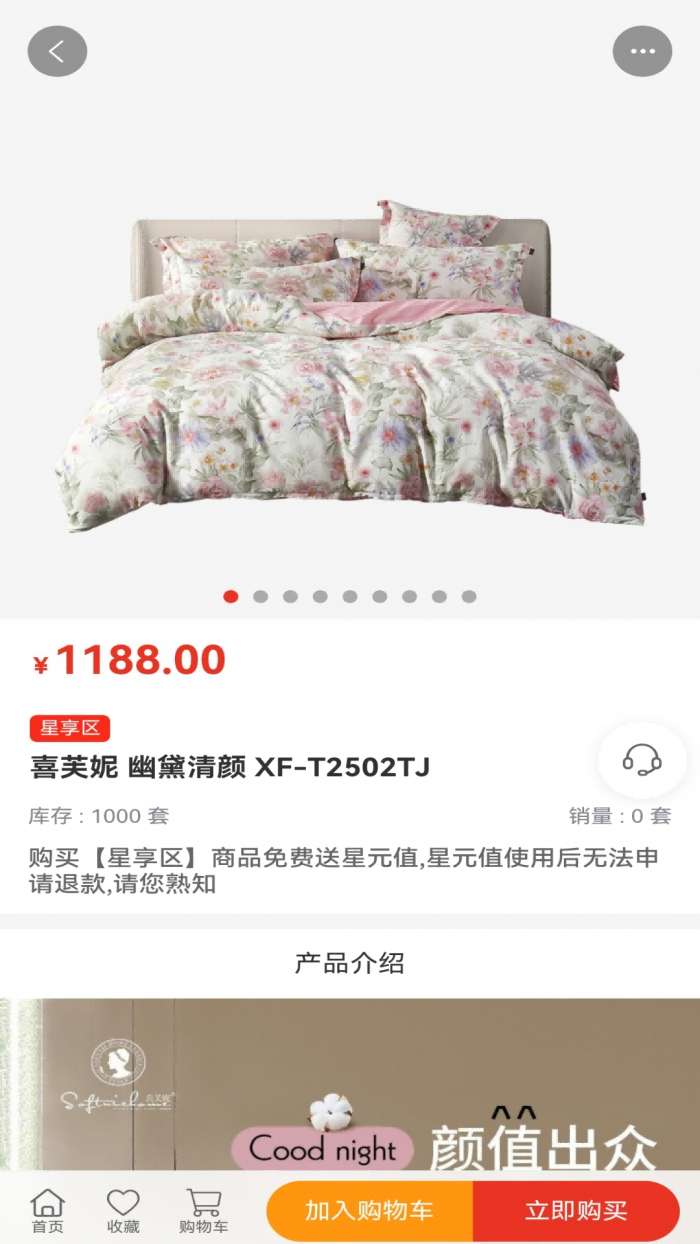Image resolution: width=700 pixels, height=1244 pixels.
Task: Go back using the top arrow
Action: 57,51
